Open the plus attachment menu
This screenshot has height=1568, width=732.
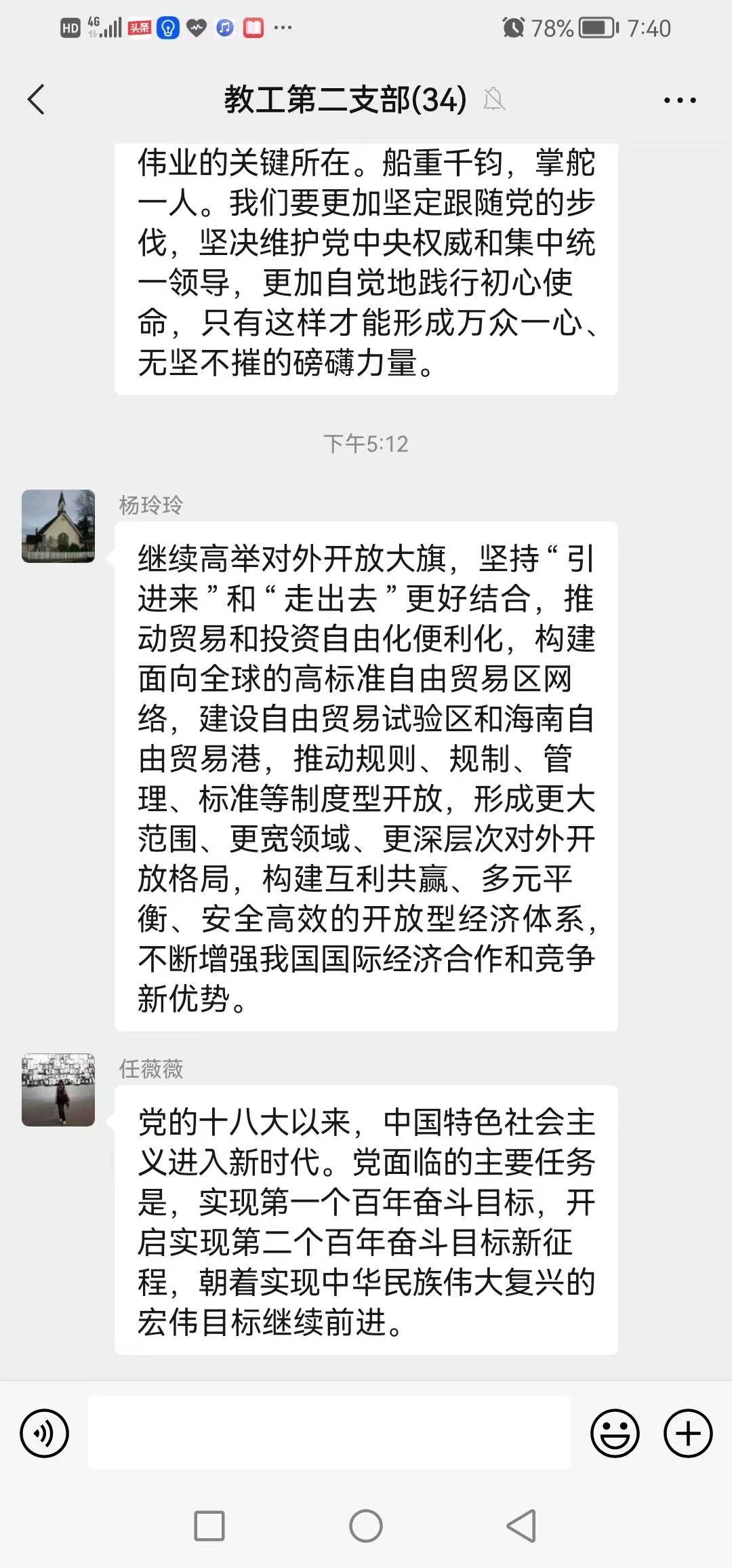click(688, 1433)
